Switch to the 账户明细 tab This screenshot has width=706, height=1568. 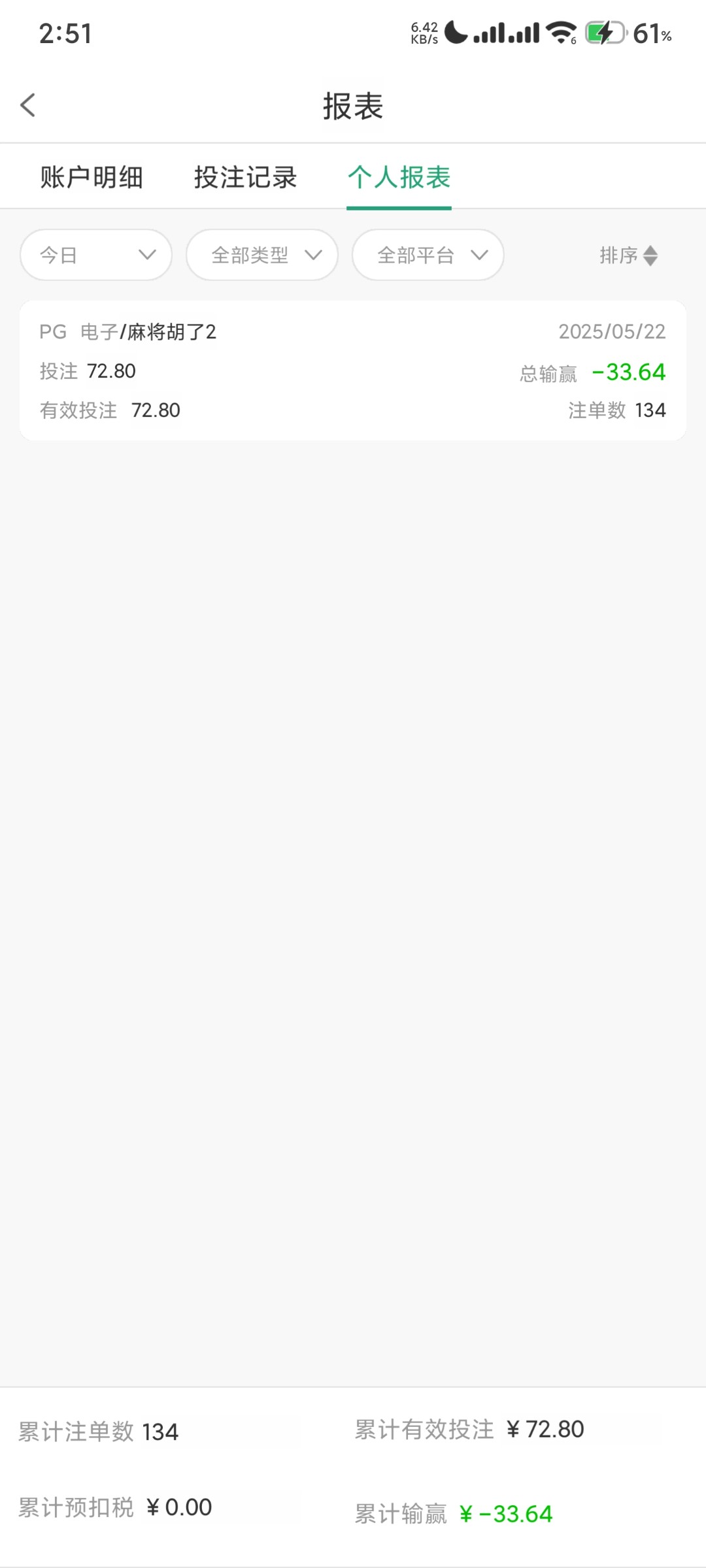(x=92, y=177)
